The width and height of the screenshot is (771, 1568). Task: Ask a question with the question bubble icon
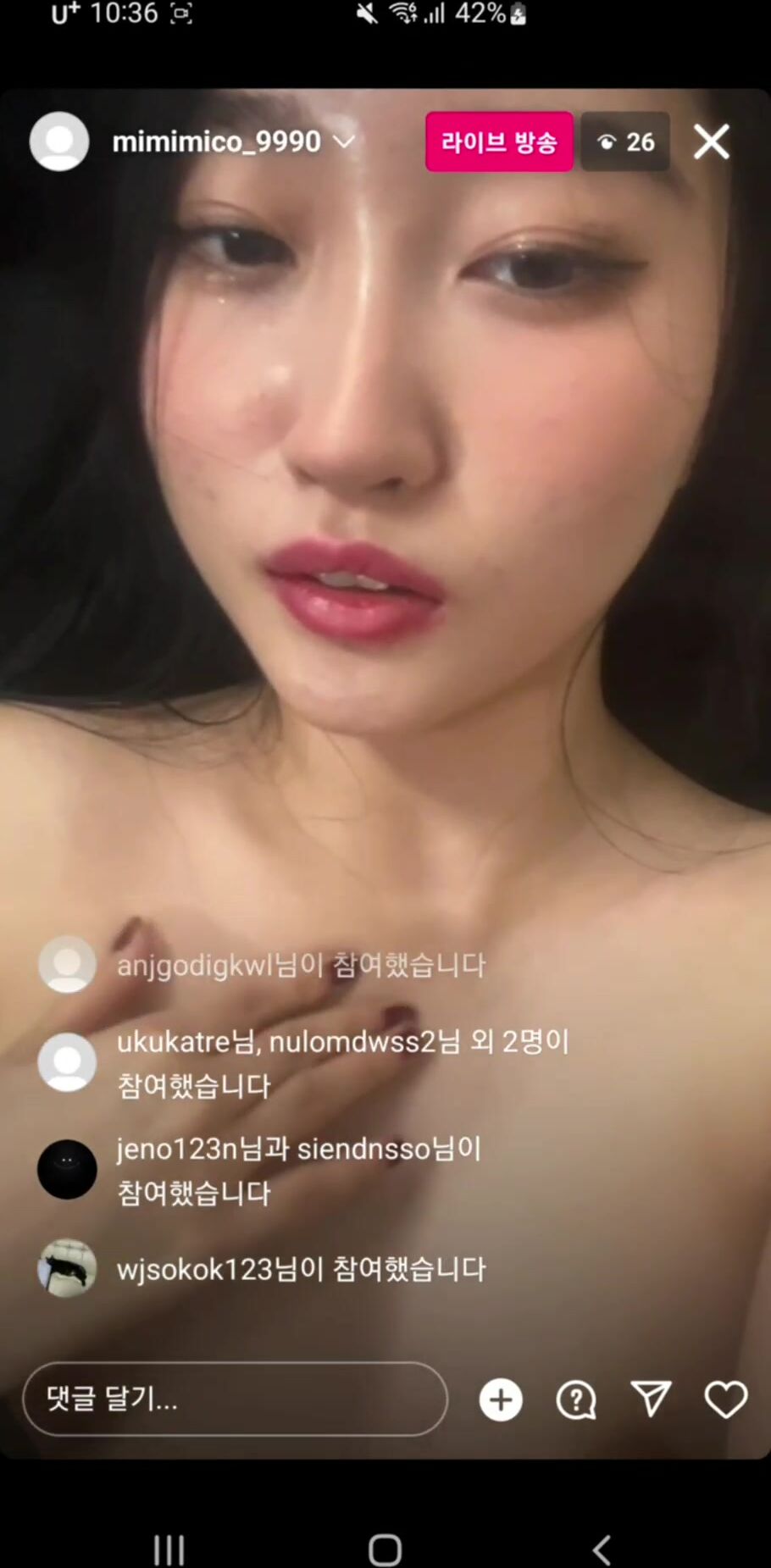(x=576, y=1399)
